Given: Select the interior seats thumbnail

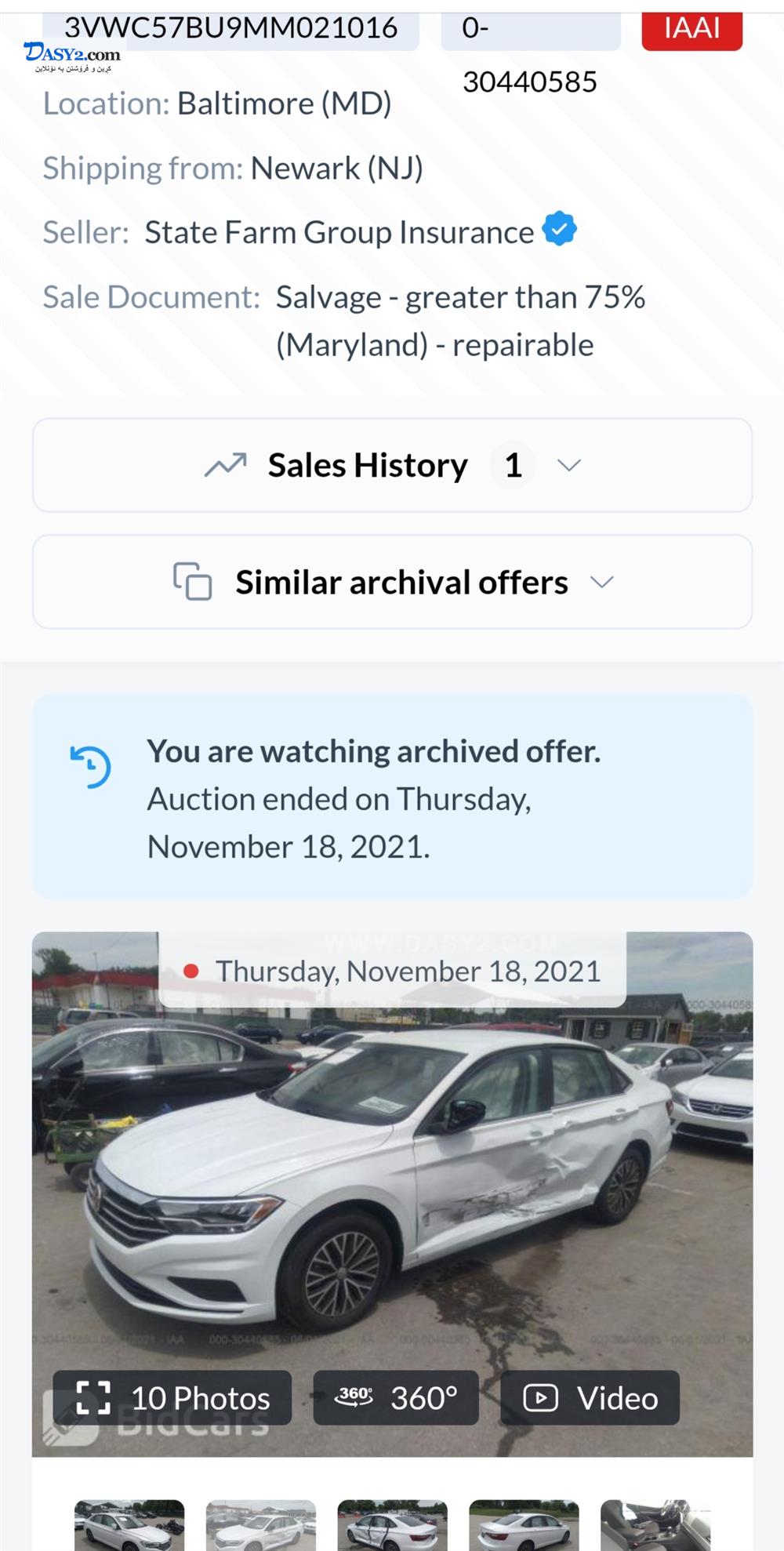Looking at the screenshot, I should point(655,1525).
